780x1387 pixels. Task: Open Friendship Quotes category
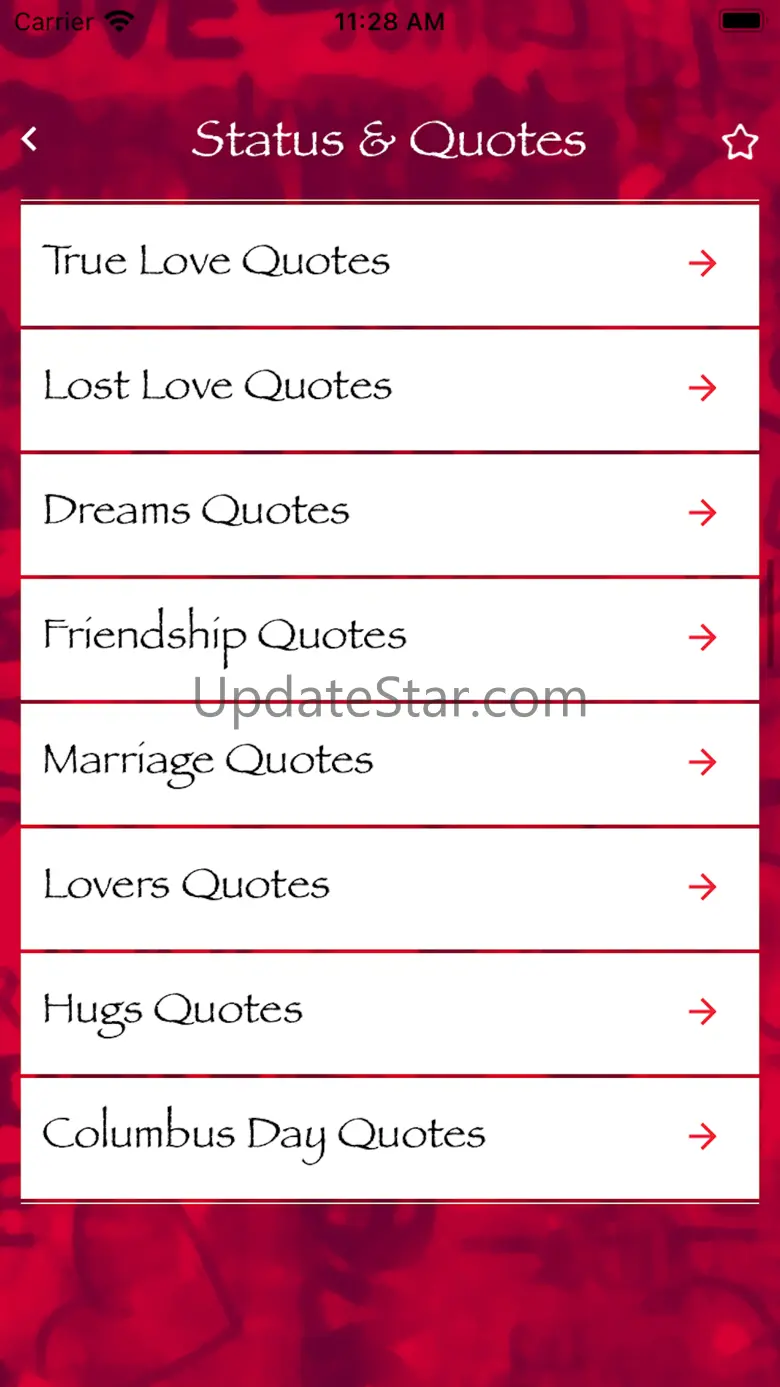(x=390, y=639)
